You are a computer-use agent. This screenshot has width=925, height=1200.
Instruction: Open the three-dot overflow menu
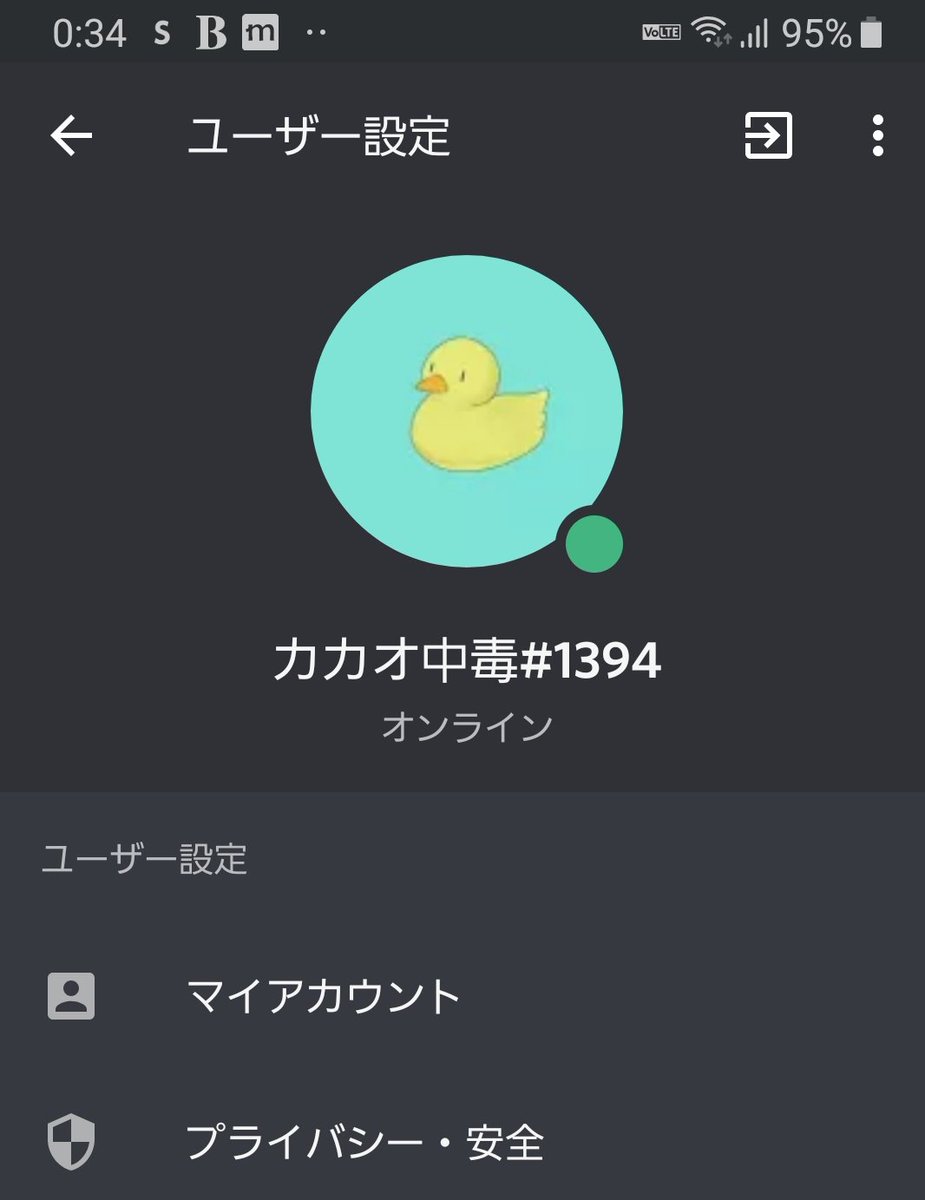[877, 136]
